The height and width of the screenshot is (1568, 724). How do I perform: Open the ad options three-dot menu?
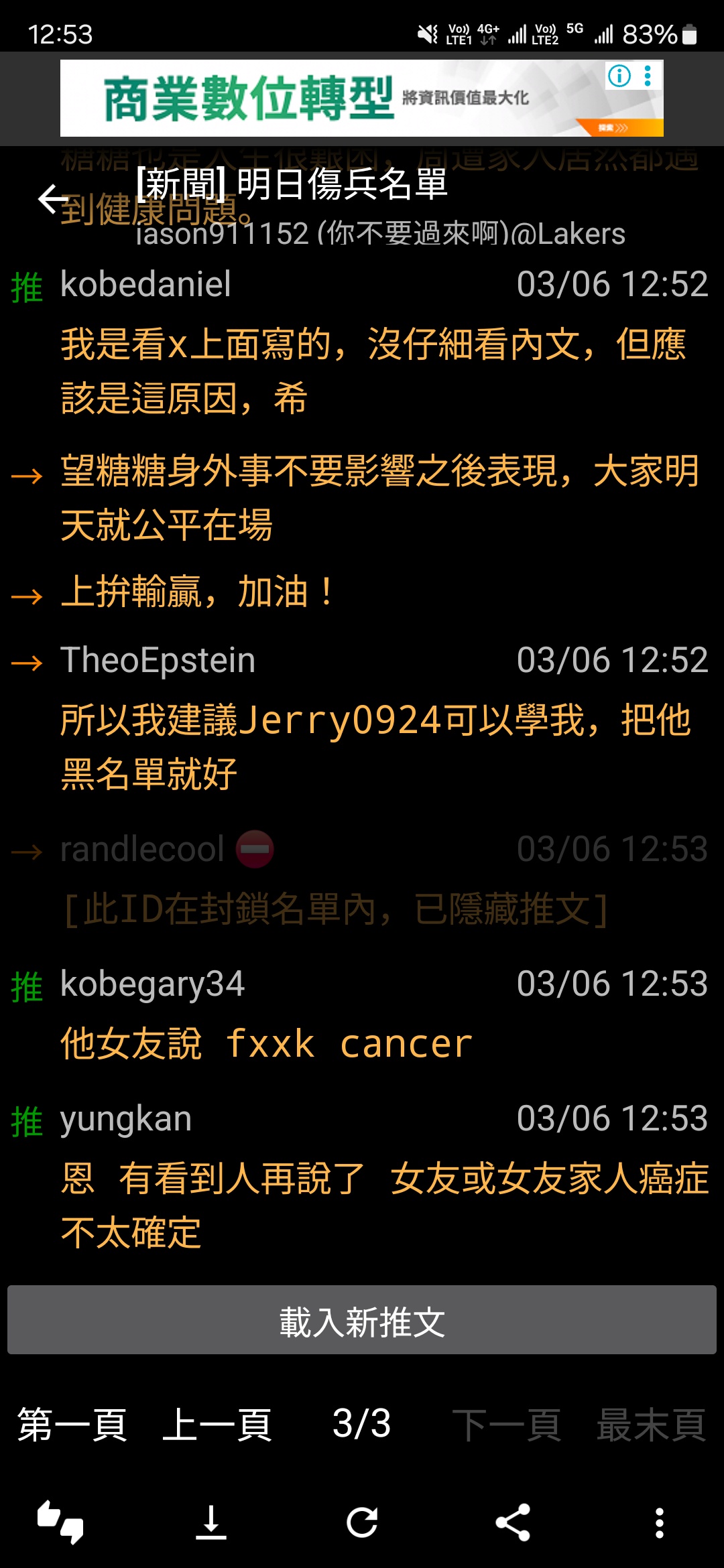click(x=648, y=76)
